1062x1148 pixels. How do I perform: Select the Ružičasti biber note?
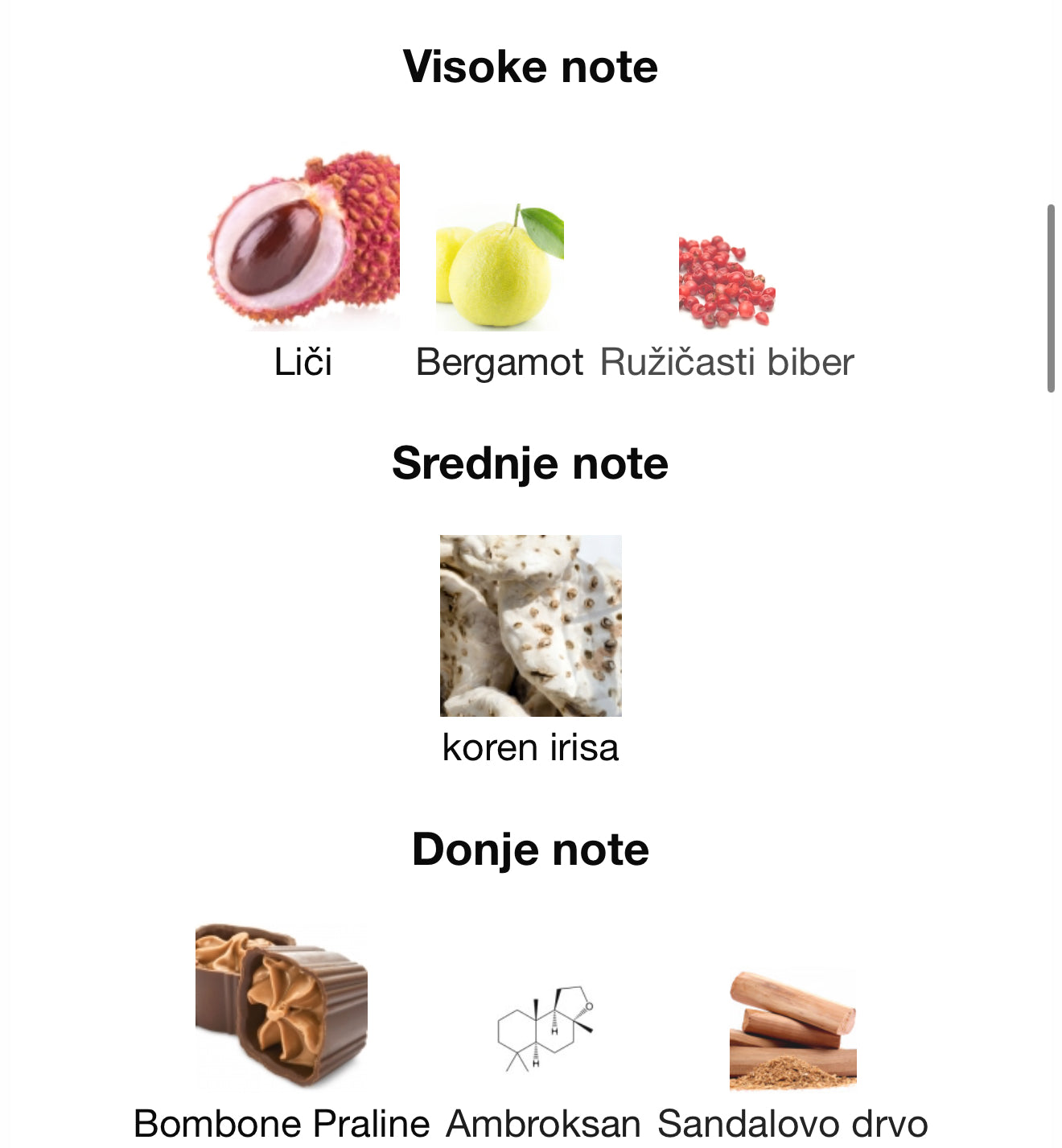[x=727, y=282]
